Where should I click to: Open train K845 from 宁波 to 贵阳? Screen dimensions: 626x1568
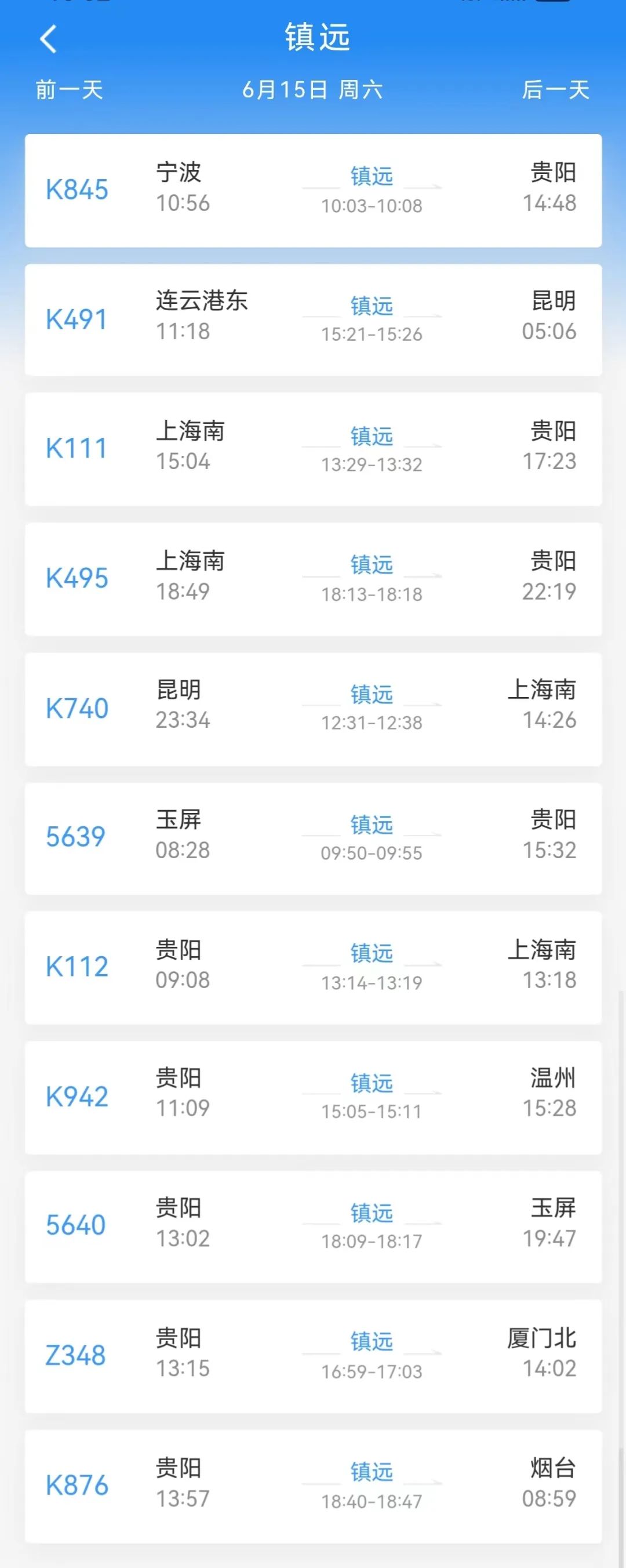tap(312, 190)
